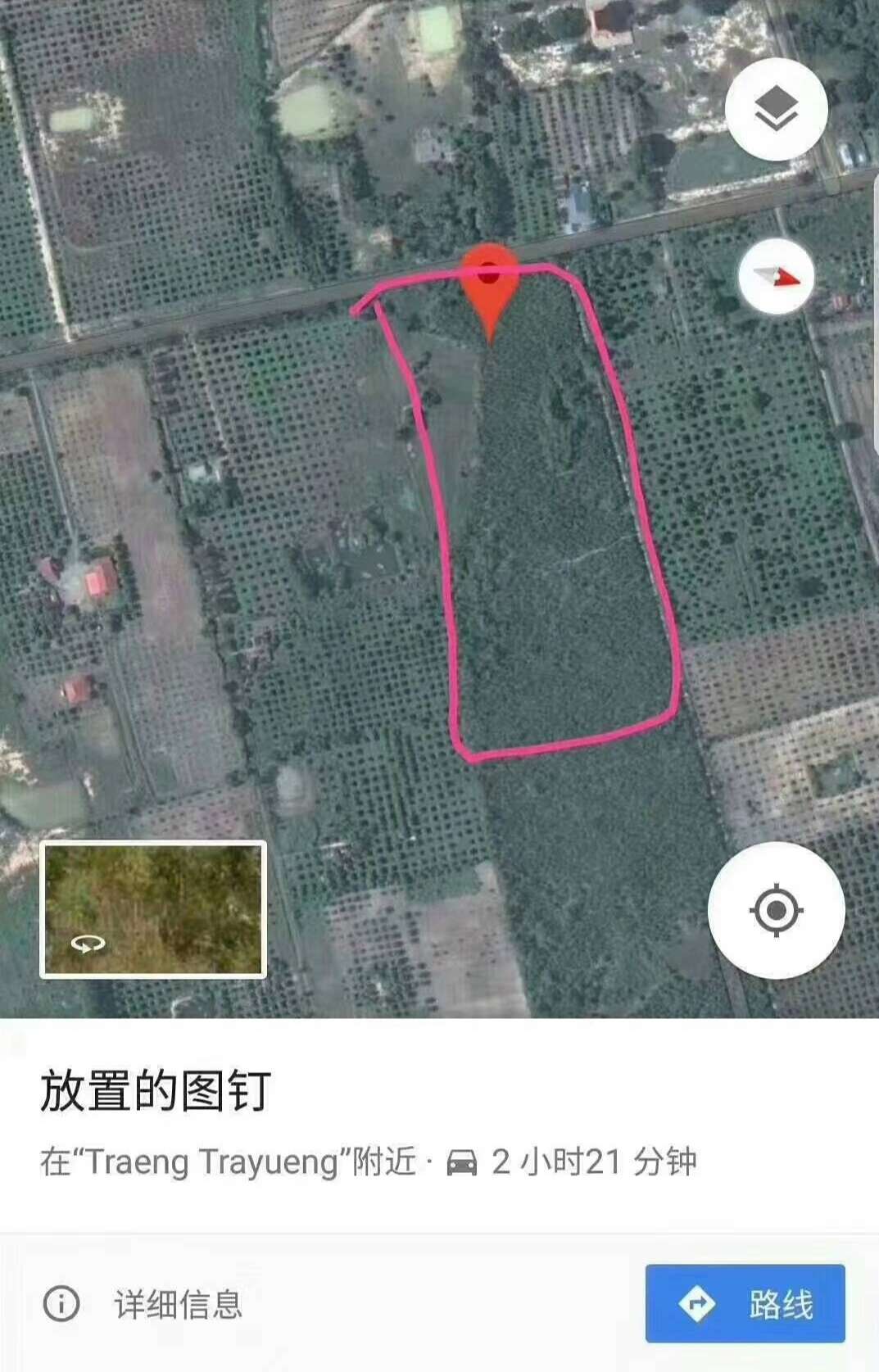
Task: Tap the compass to reset orientation
Action: (x=775, y=277)
